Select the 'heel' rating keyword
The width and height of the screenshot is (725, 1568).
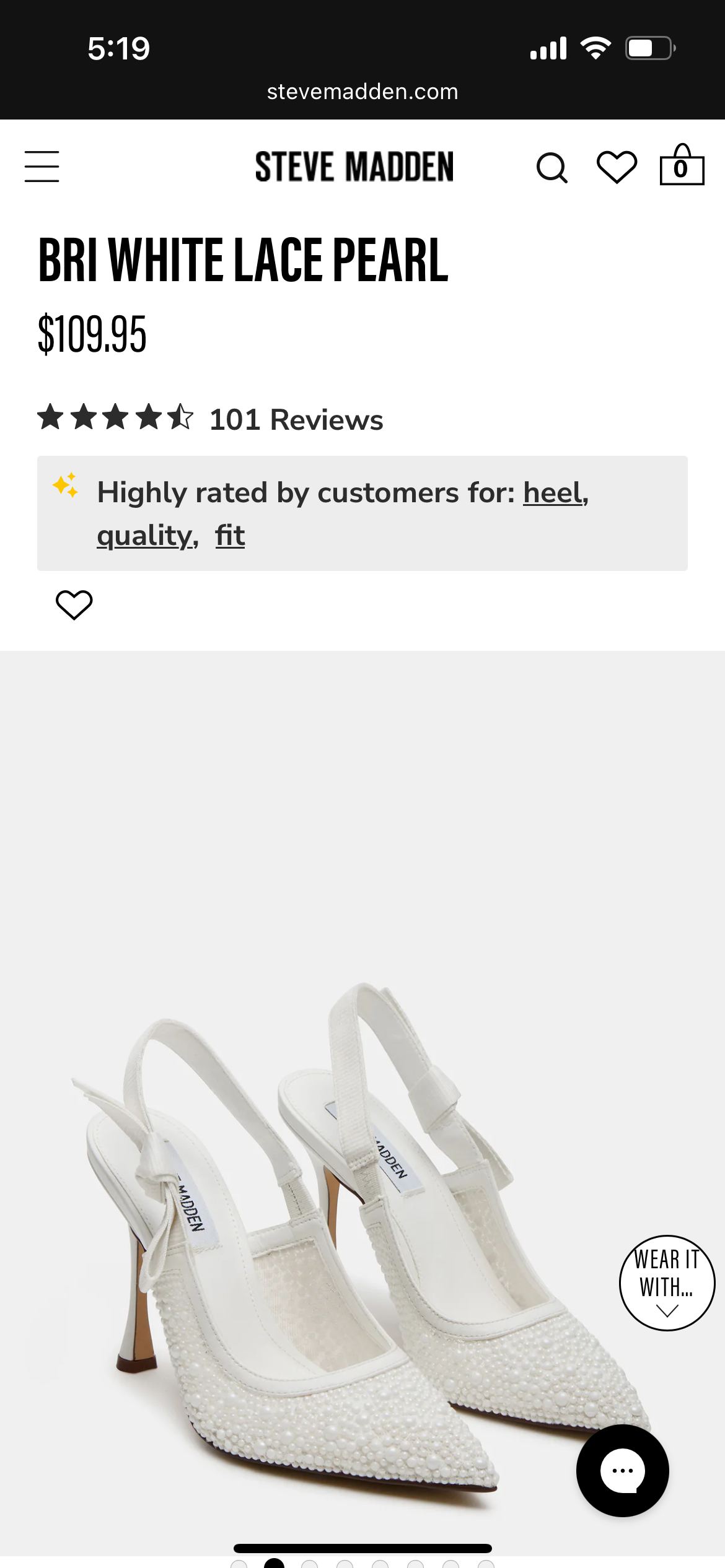(553, 493)
